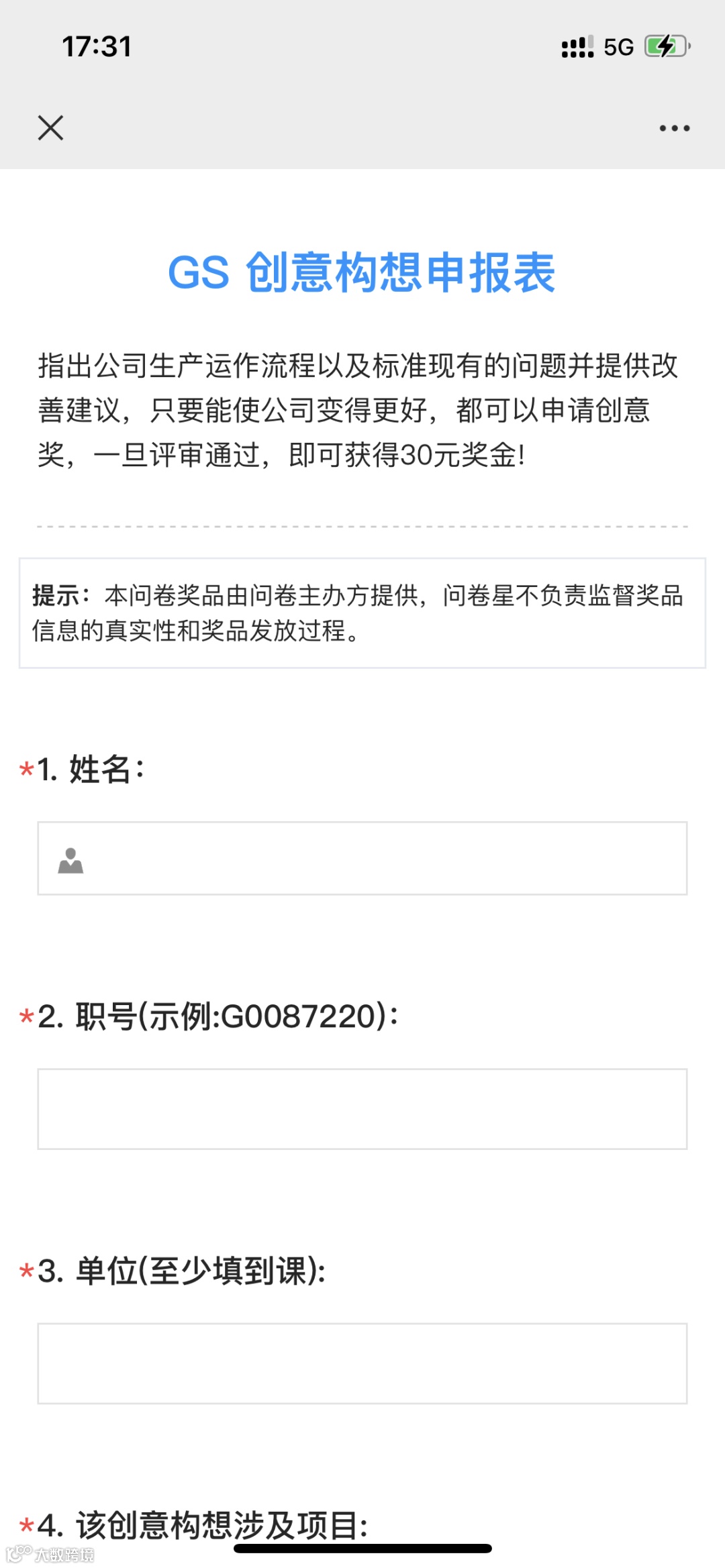725x1568 pixels.
Task: Click the GS 创意构想申报表 title
Action: pos(362,272)
